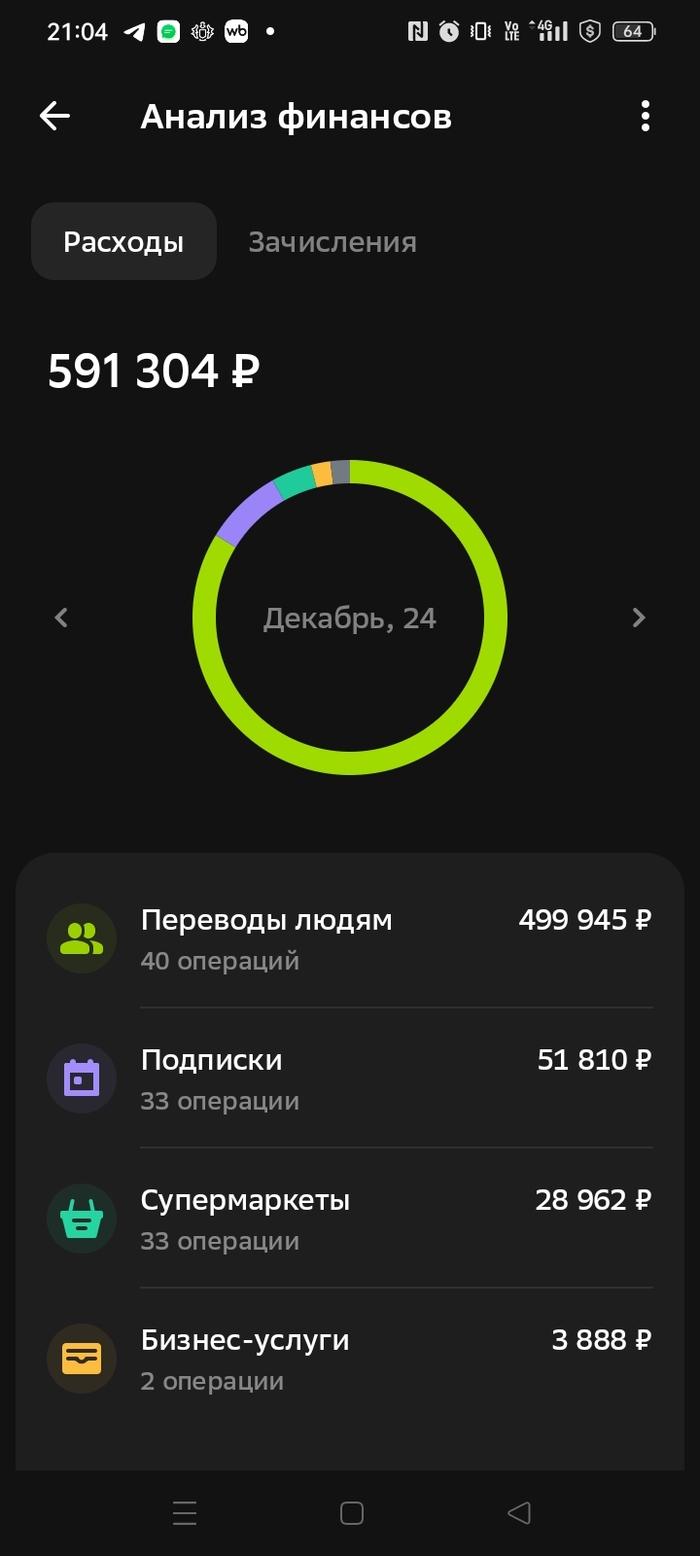Select the Расходы tab
Viewport: 700px width, 1556px height.
[124, 242]
